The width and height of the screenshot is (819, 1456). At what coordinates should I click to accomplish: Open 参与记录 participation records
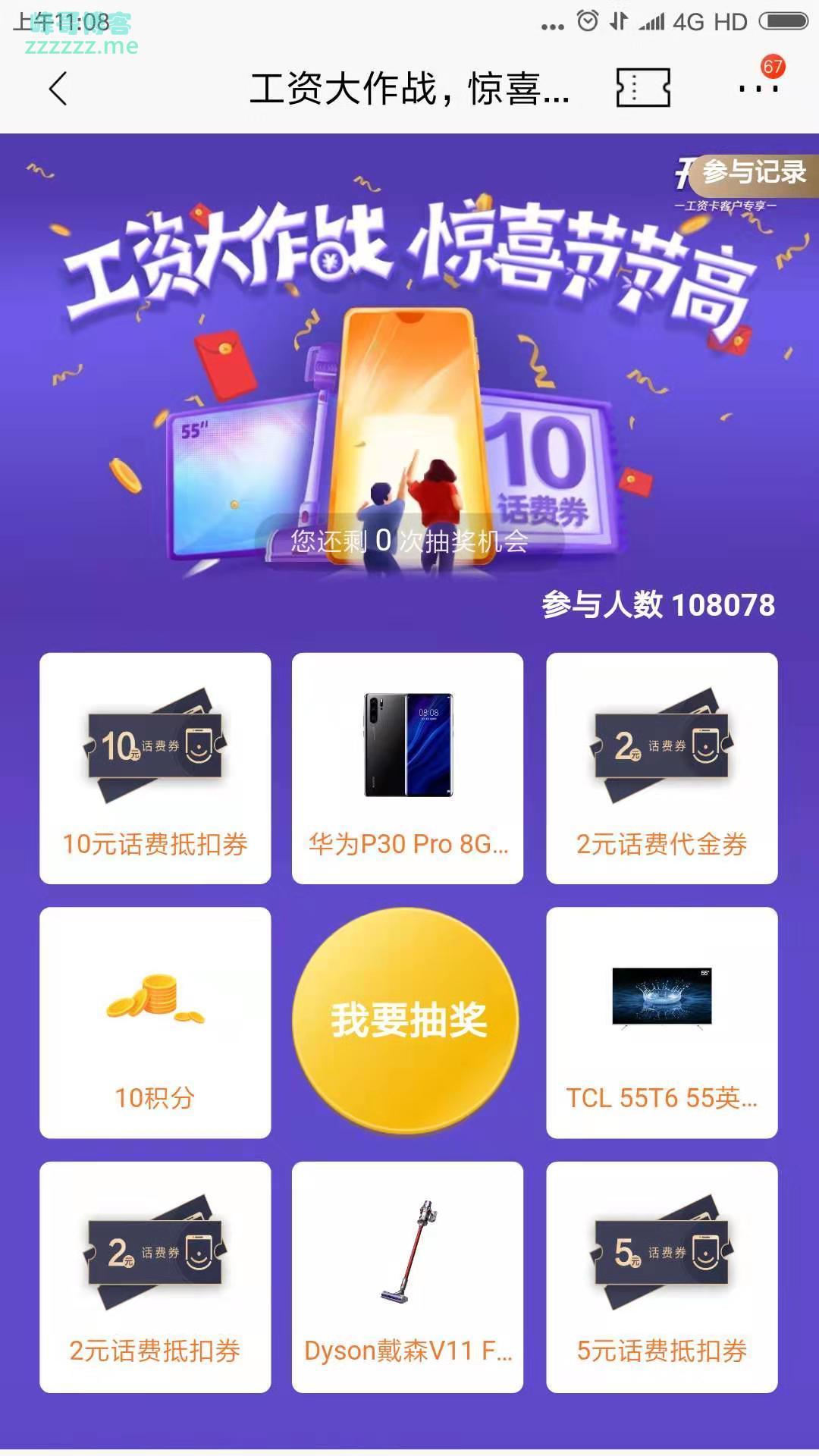pyautogui.click(x=753, y=173)
